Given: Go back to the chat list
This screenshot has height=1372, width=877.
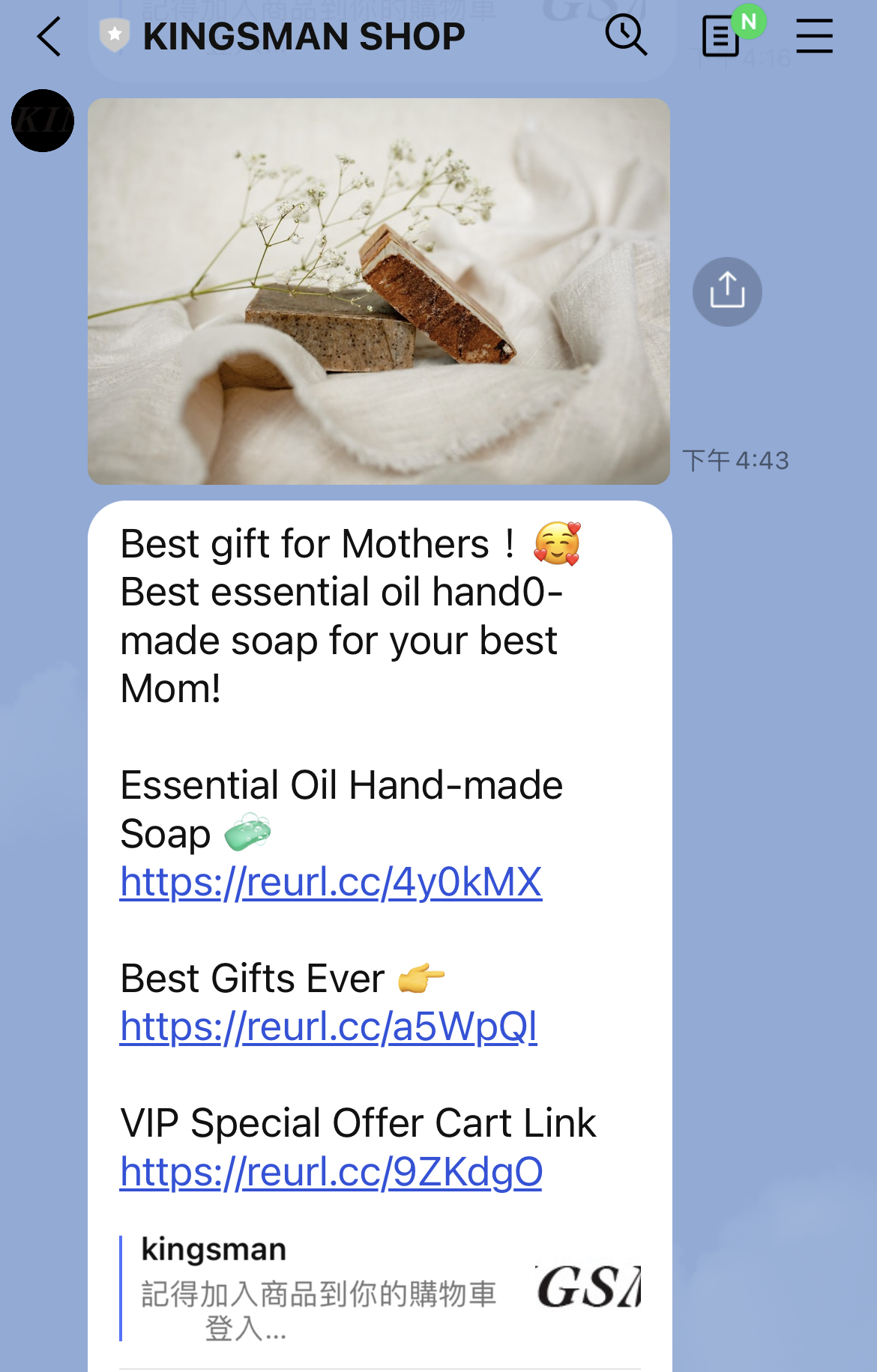Looking at the screenshot, I should (49, 37).
